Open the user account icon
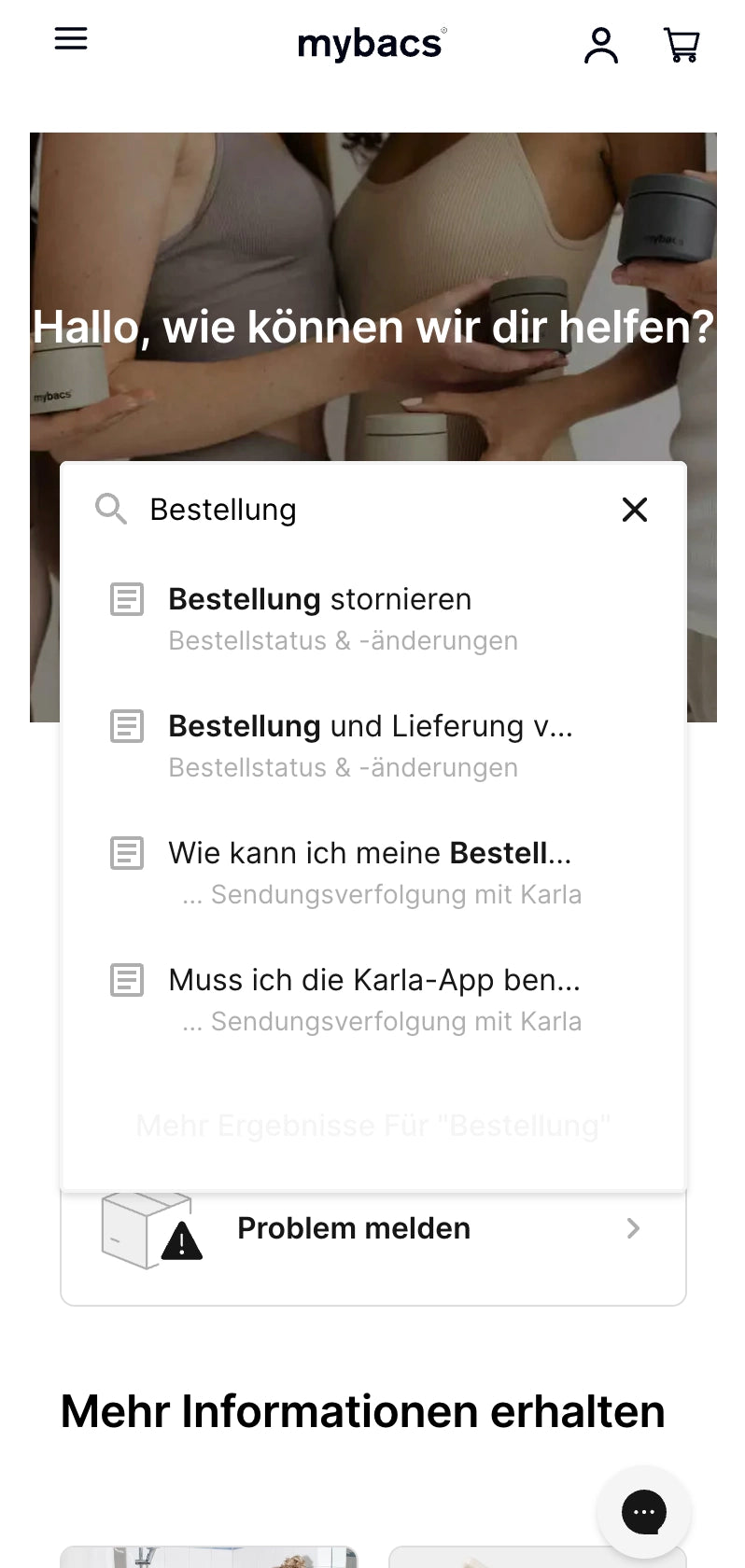 601,45
